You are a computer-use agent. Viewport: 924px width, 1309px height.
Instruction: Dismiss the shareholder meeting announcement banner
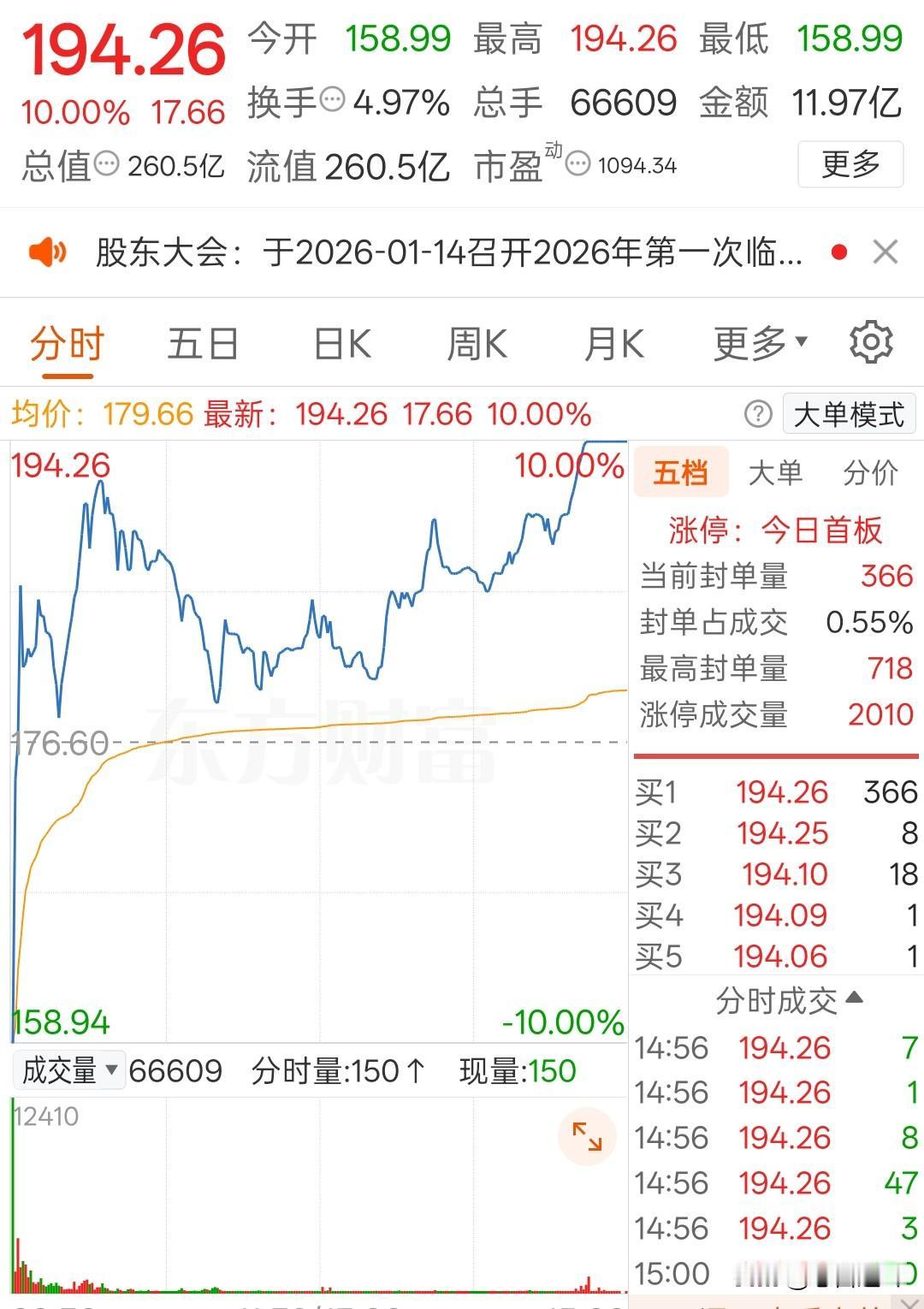point(886,252)
